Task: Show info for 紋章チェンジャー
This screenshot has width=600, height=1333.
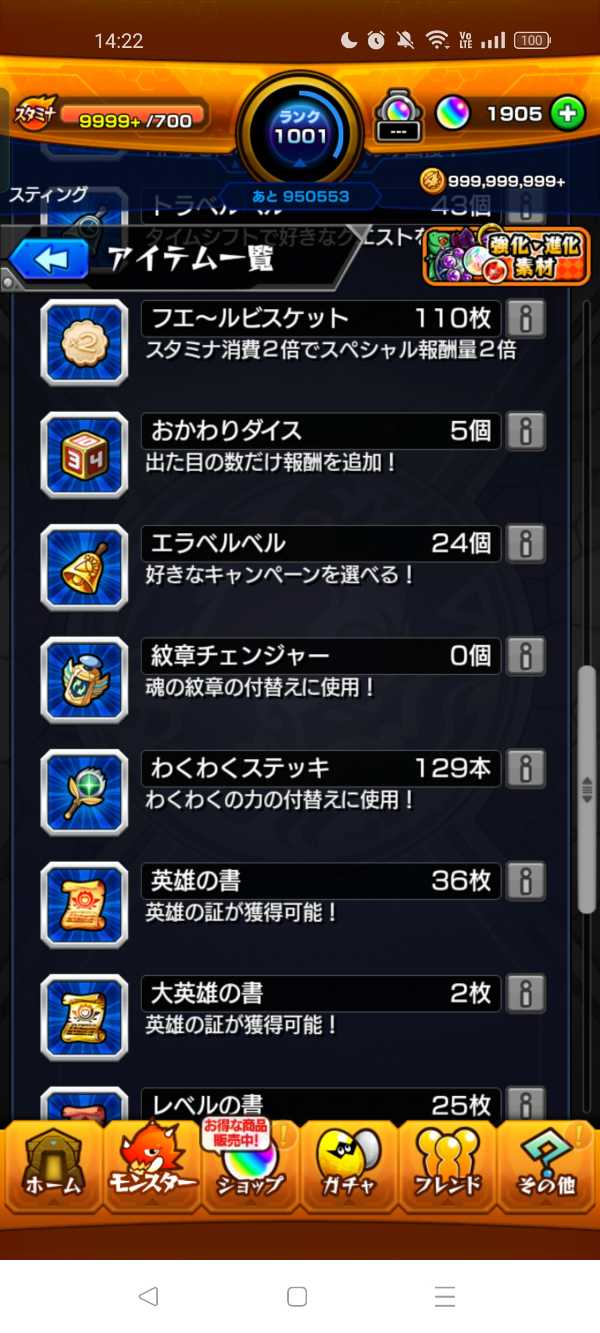Action: [x=526, y=656]
